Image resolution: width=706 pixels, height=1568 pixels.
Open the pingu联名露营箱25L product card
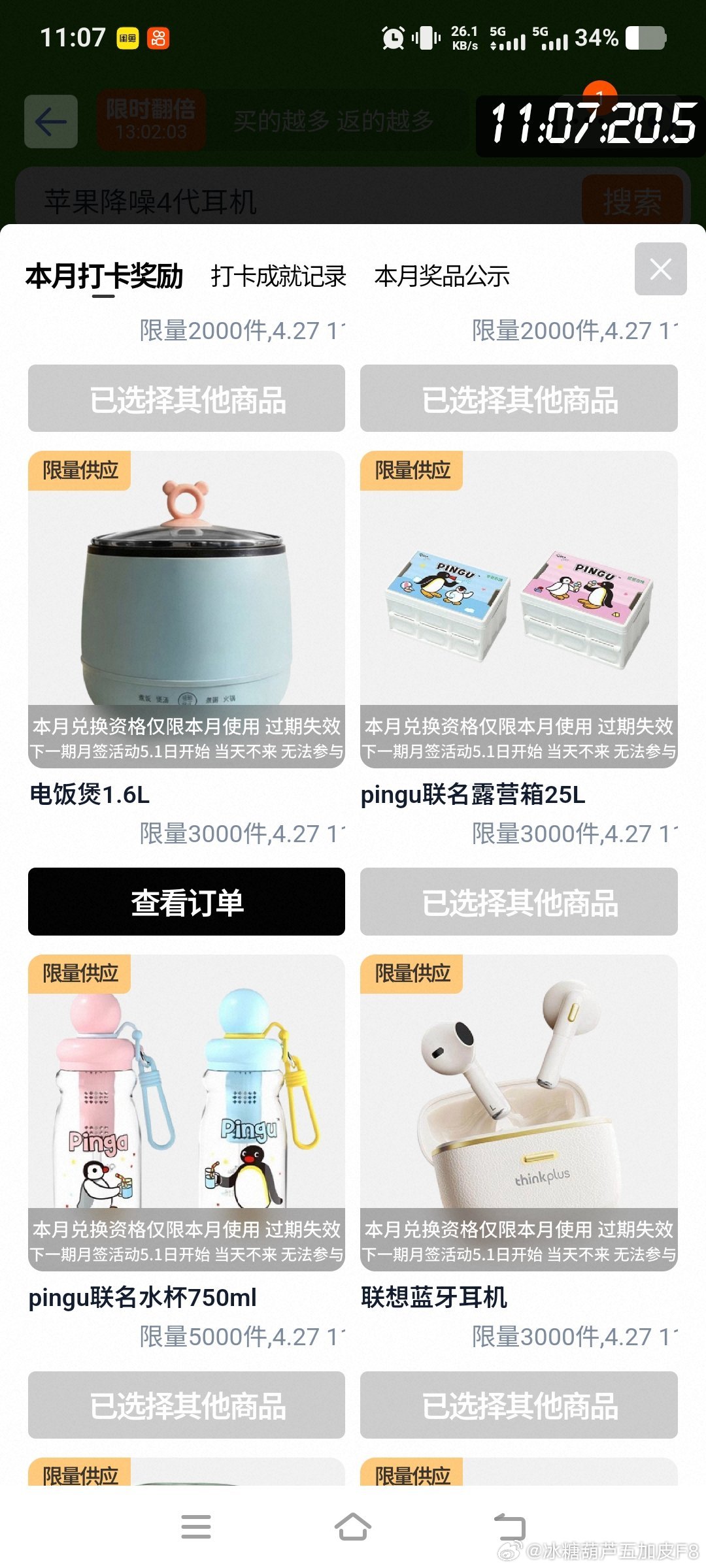pyautogui.click(x=518, y=608)
